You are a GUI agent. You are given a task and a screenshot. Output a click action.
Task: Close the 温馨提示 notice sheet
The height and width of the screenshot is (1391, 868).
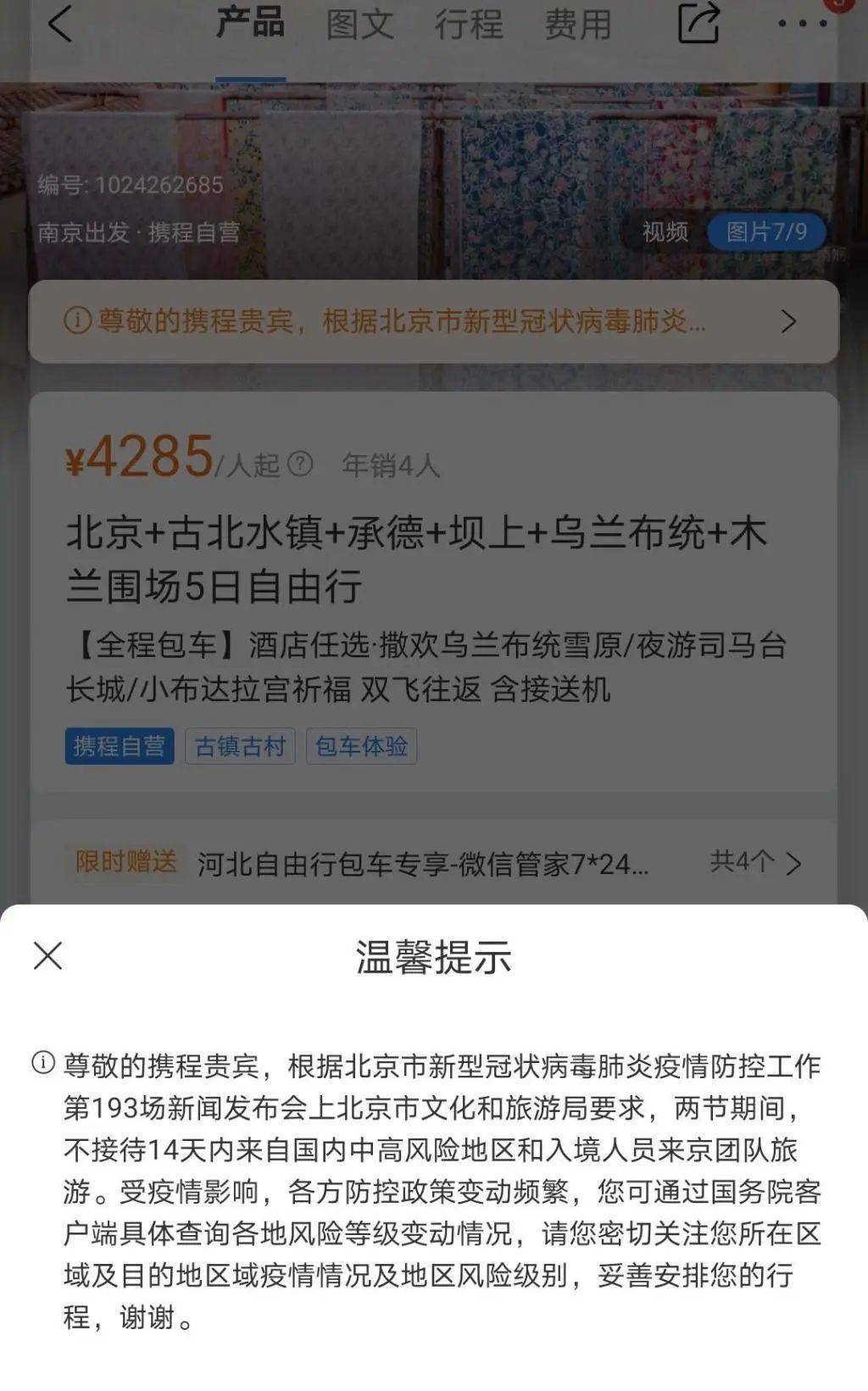[x=48, y=955]
